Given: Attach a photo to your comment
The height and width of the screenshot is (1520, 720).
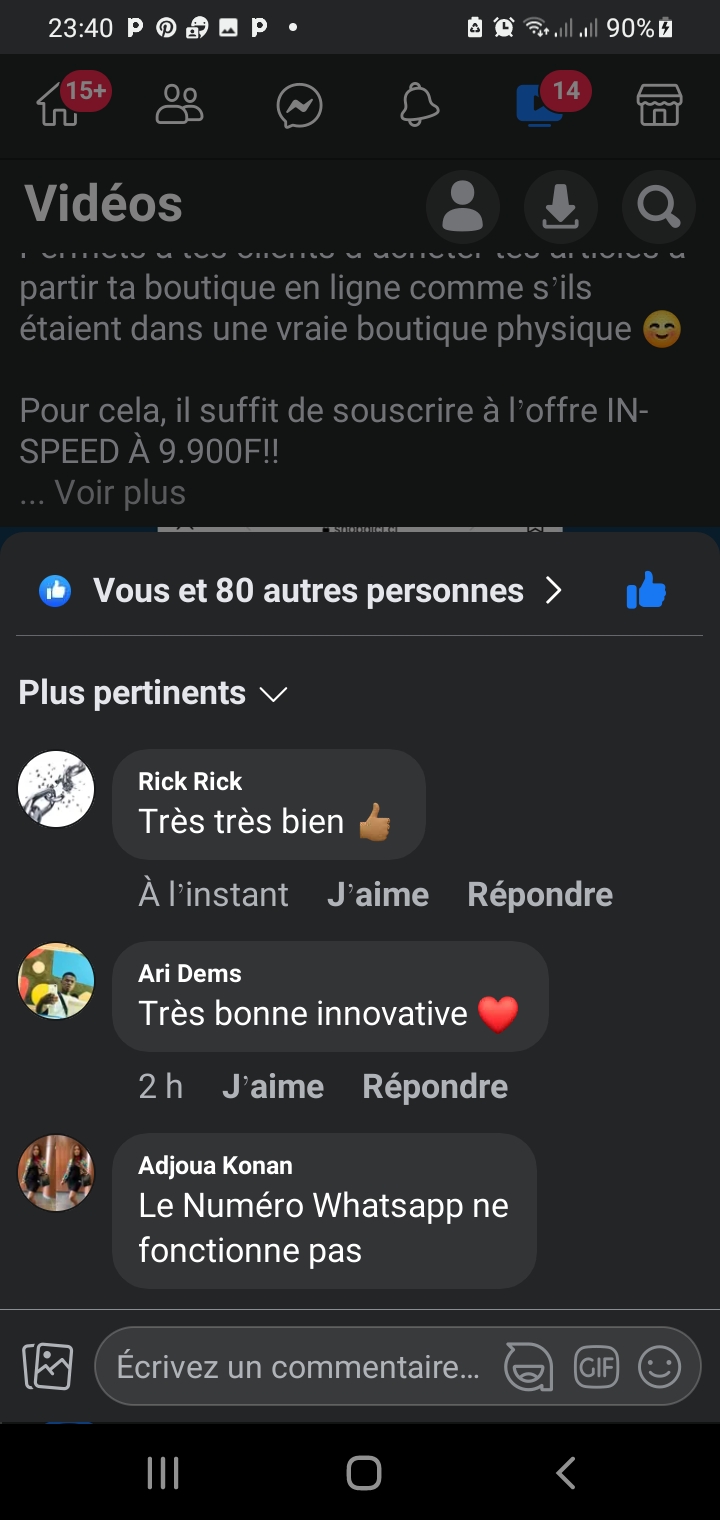Looking at the screenshot, I should tap(48, 1366).
